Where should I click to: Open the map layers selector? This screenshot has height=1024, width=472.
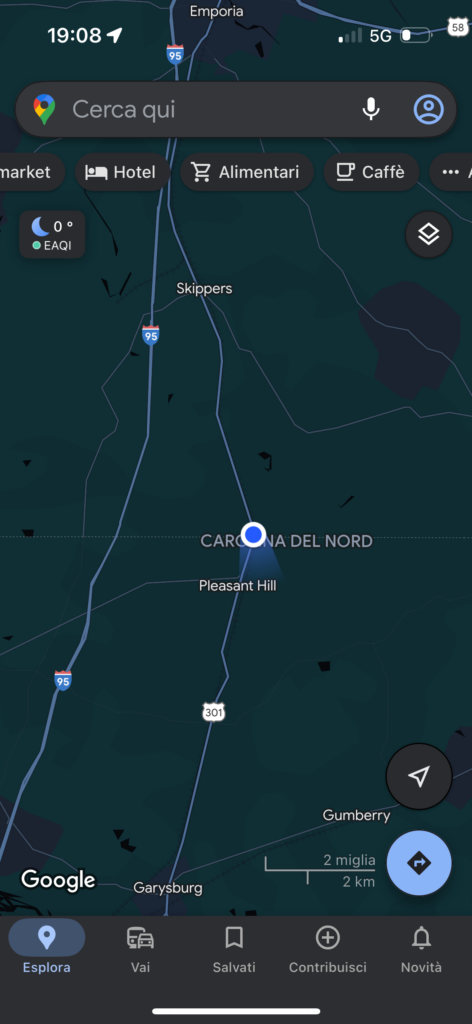pyautogui.click(x=429, y=234)
